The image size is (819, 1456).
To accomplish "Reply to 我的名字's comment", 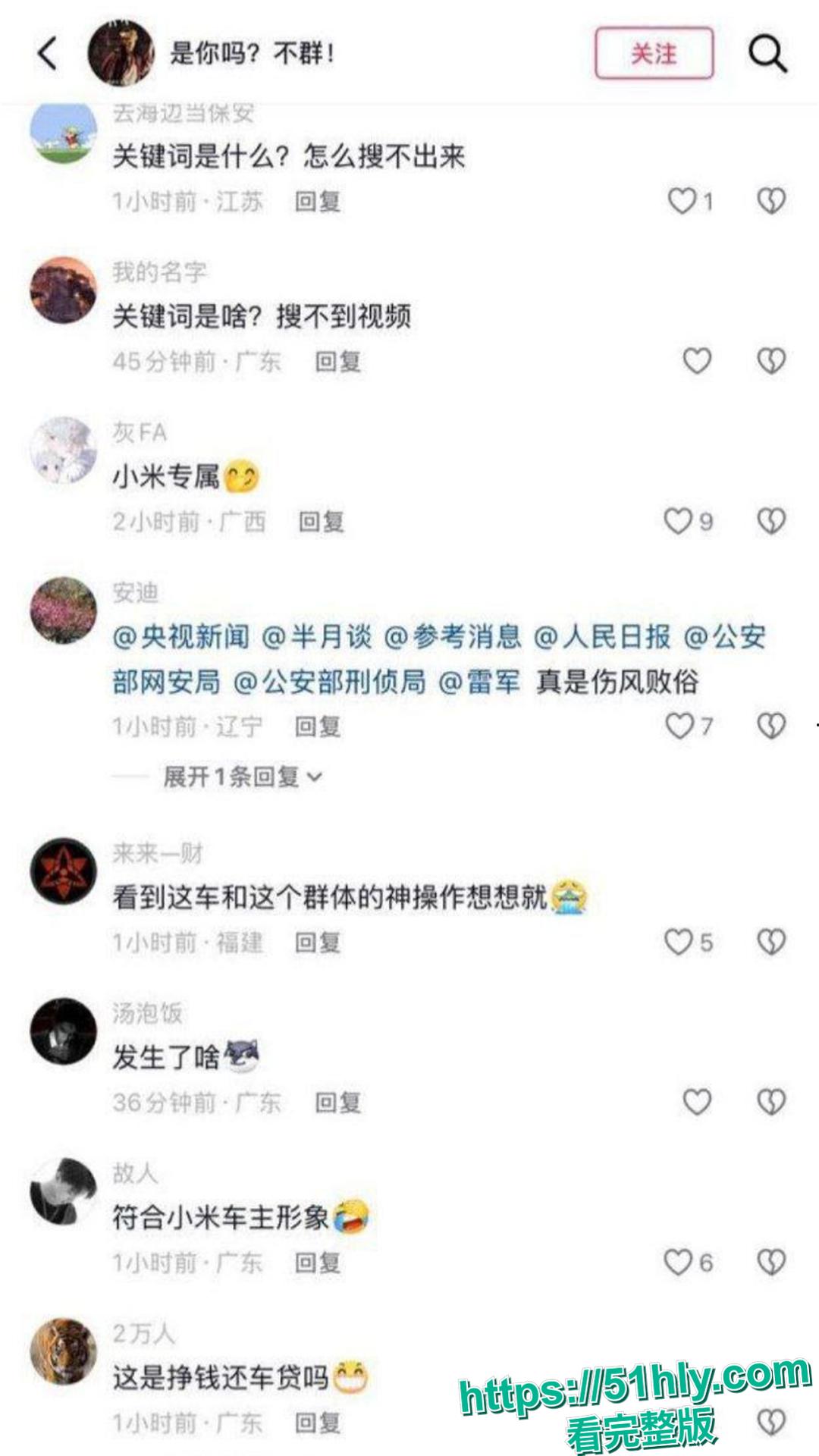I will pos(337,362).
